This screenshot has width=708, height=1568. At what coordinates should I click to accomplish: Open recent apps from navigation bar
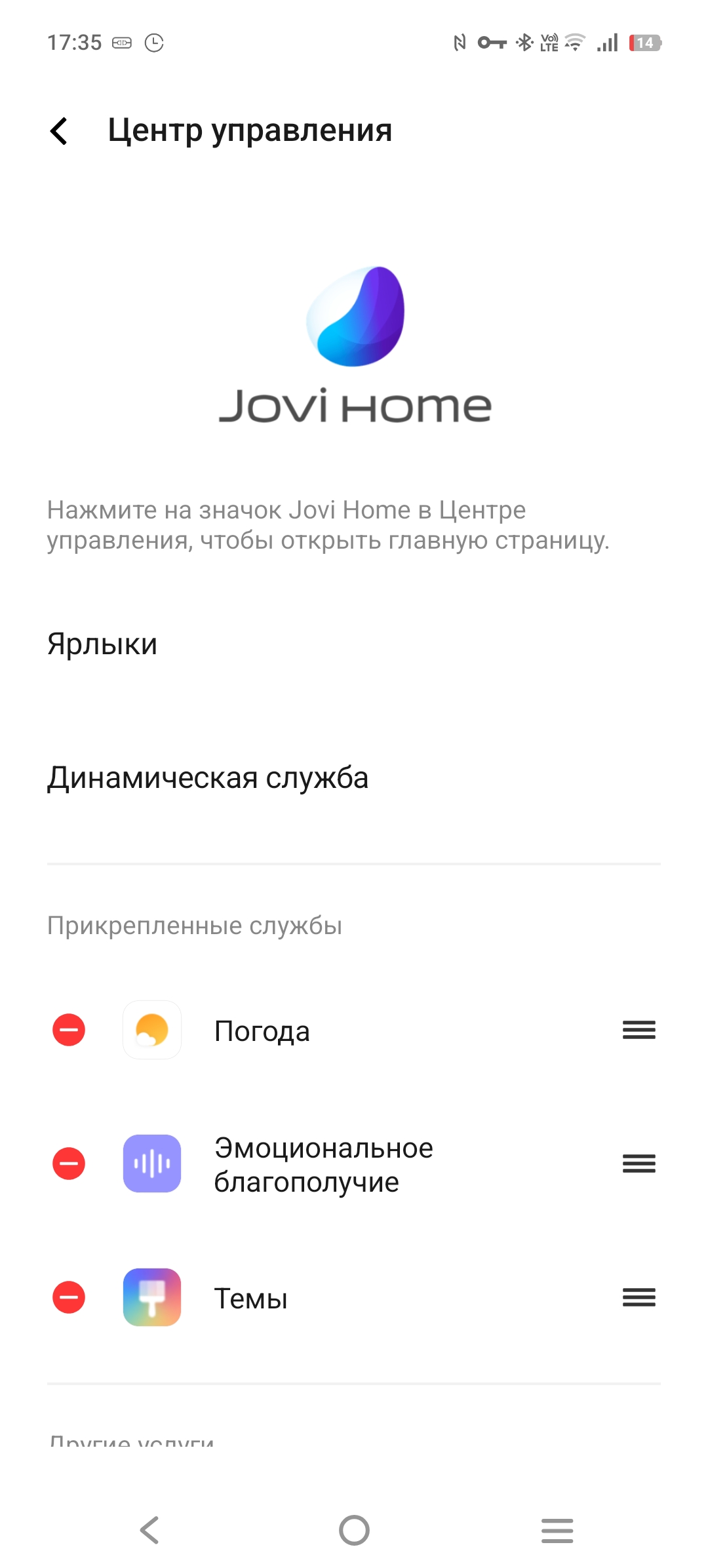[x=557, y=1531]
